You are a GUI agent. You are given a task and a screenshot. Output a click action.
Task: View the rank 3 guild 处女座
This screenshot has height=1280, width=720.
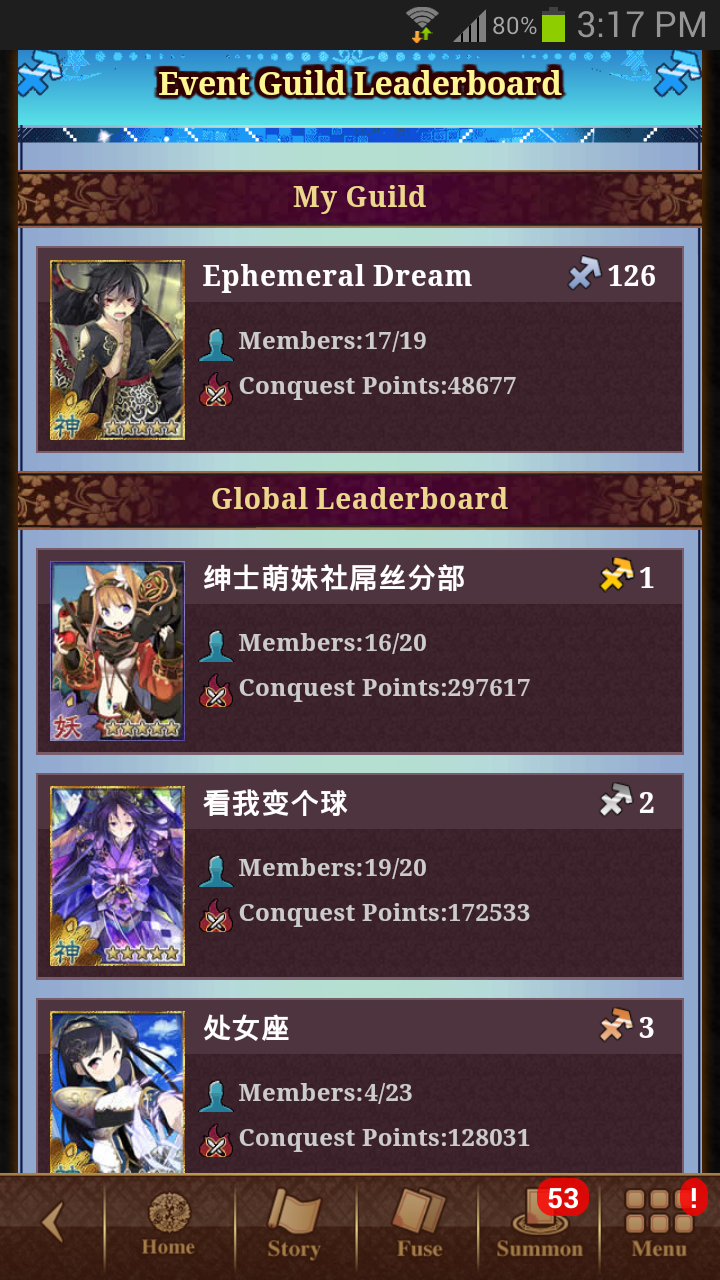[360, 1086]
